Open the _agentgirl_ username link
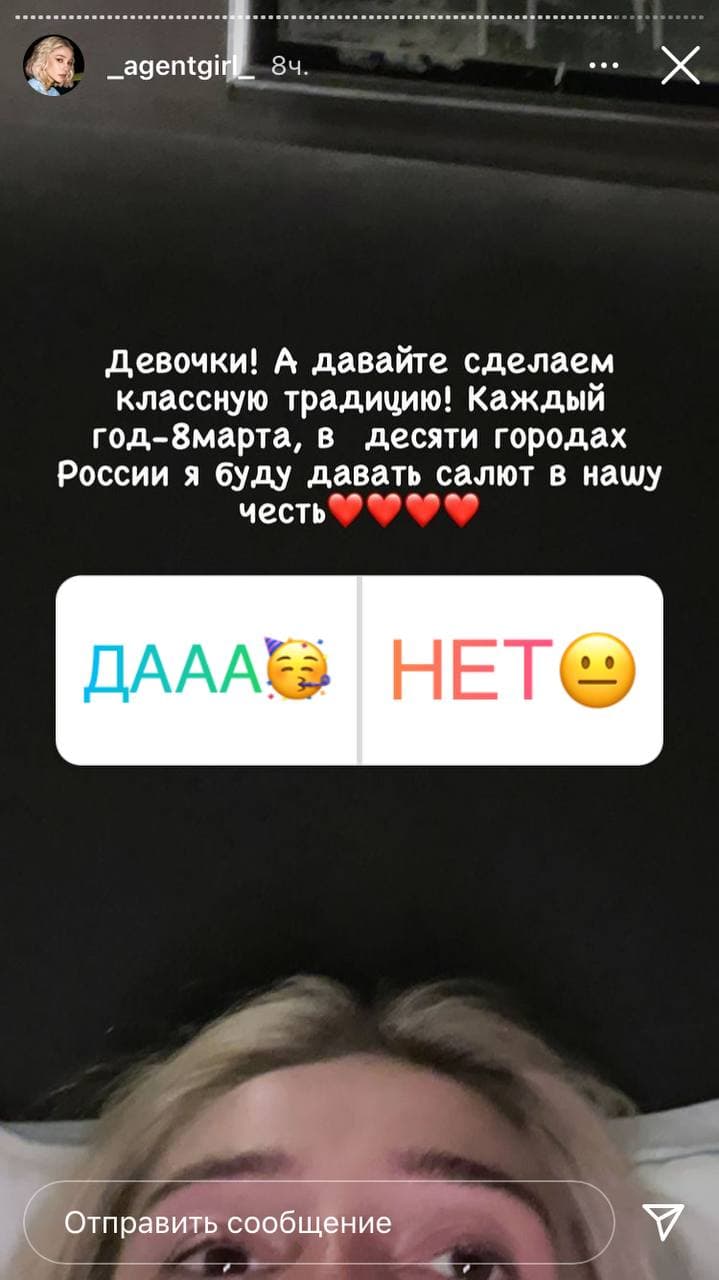The width and height of the screenshot is (719, 1280). point(180,67)
